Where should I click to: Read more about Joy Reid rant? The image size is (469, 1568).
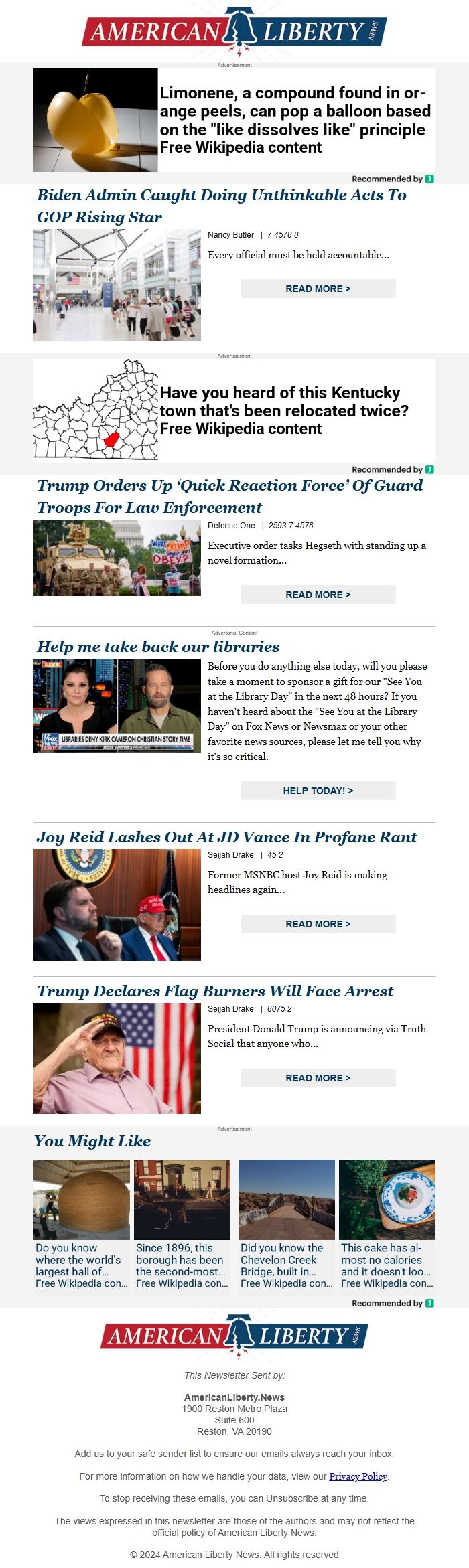(x=318, y=924)
